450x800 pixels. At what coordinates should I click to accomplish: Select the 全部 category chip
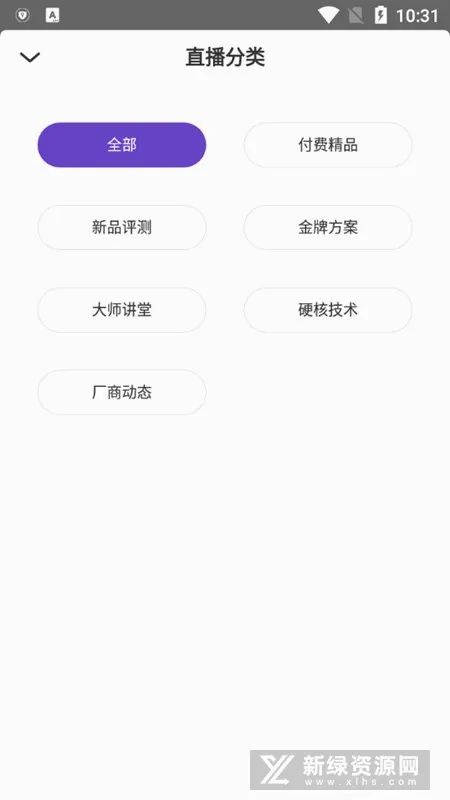point(122,145)
